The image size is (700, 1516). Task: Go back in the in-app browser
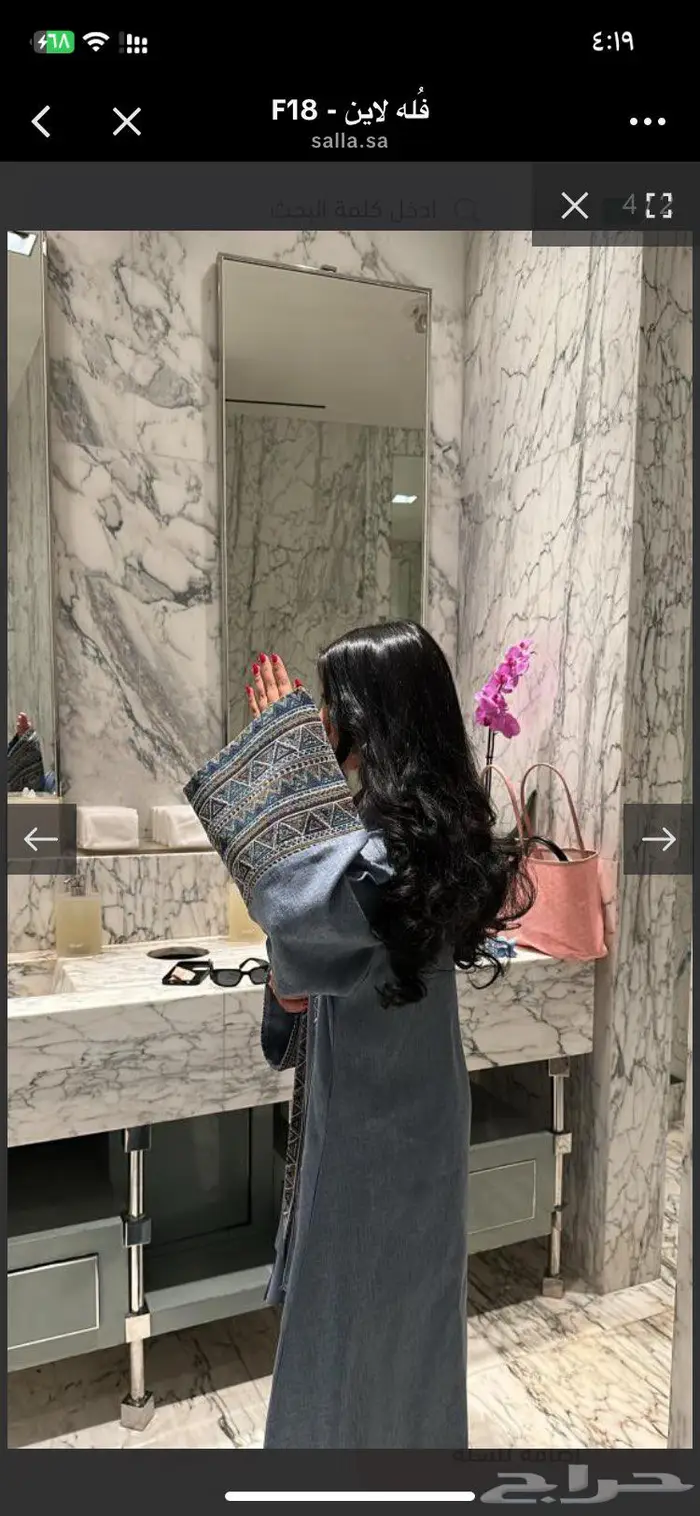point(41,122)
